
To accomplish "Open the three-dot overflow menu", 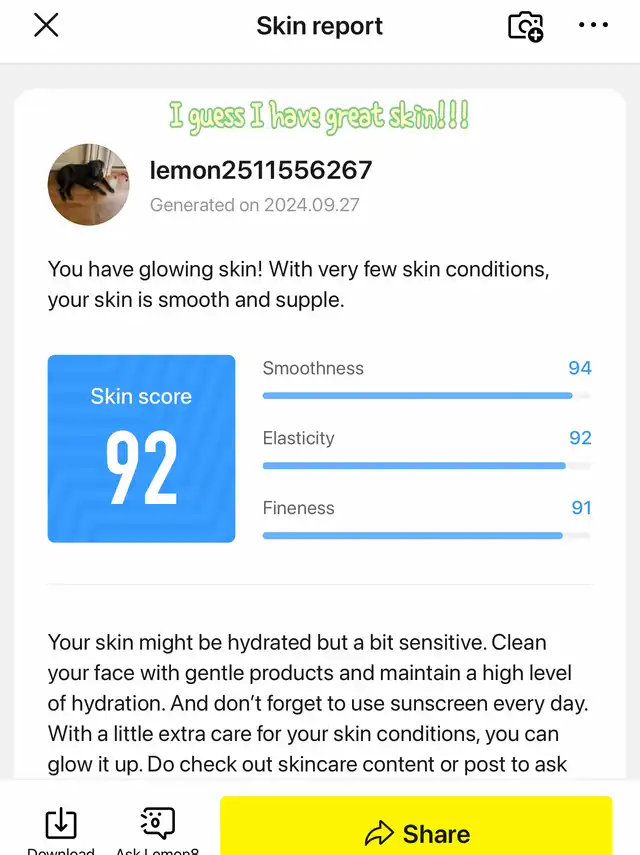I will tap(593, 26).
